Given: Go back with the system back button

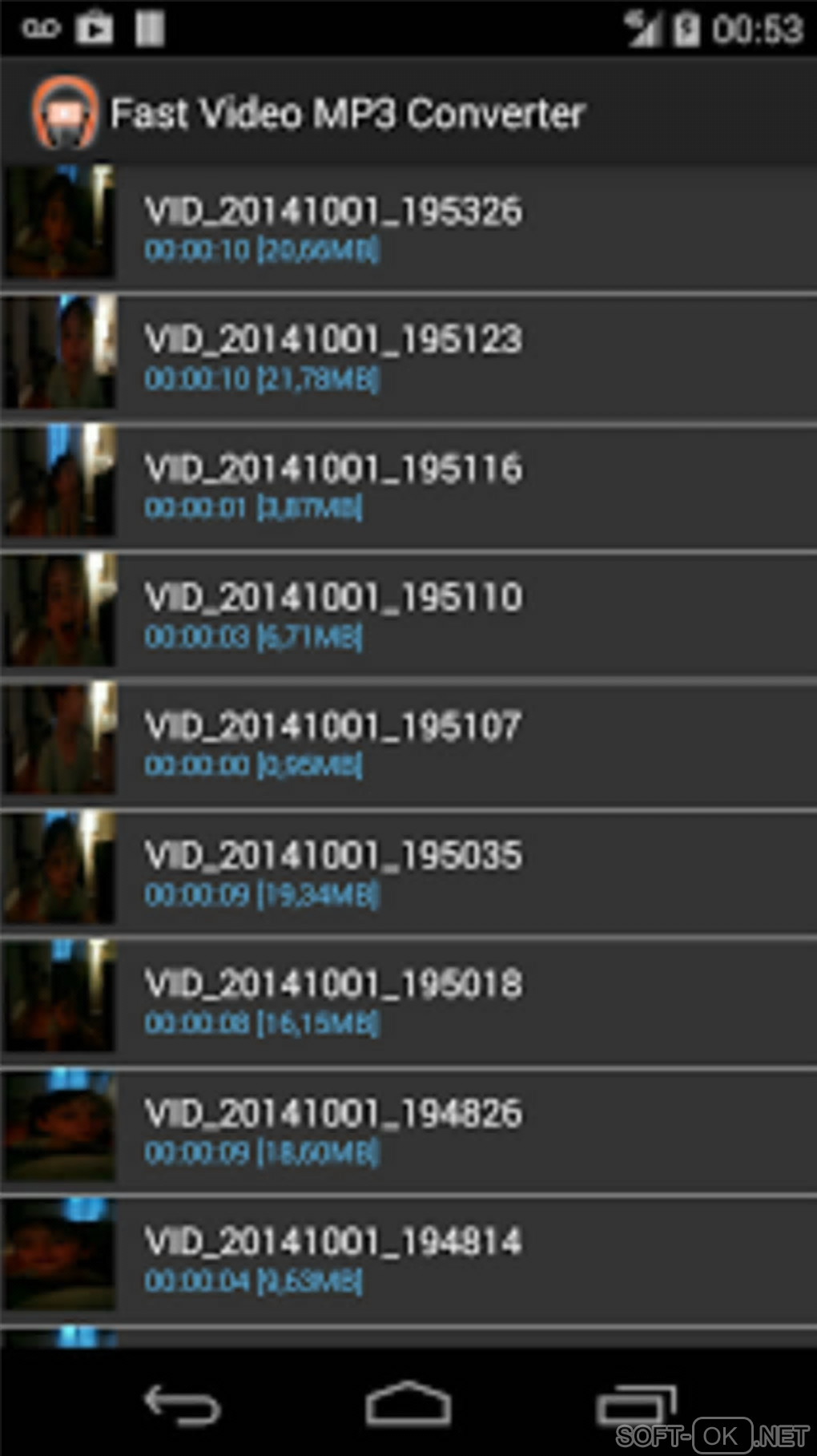Looking at the screenshot, I should tap(182, 1405).
